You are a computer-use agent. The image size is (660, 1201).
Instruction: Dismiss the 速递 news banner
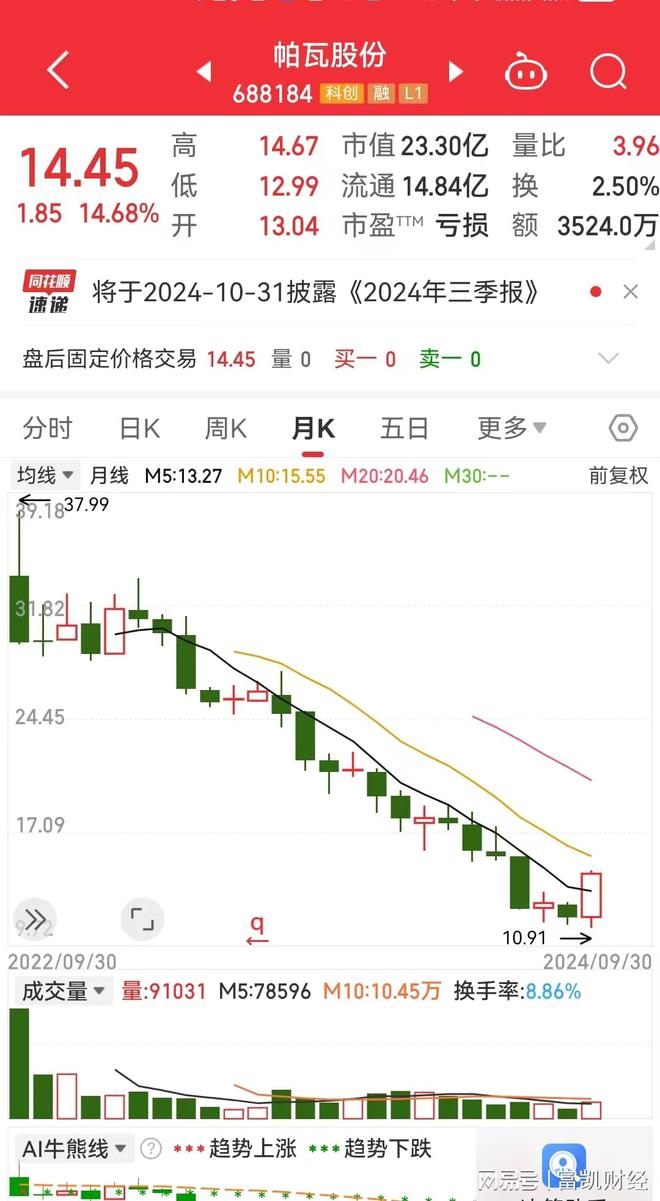[x=630, y=292]
